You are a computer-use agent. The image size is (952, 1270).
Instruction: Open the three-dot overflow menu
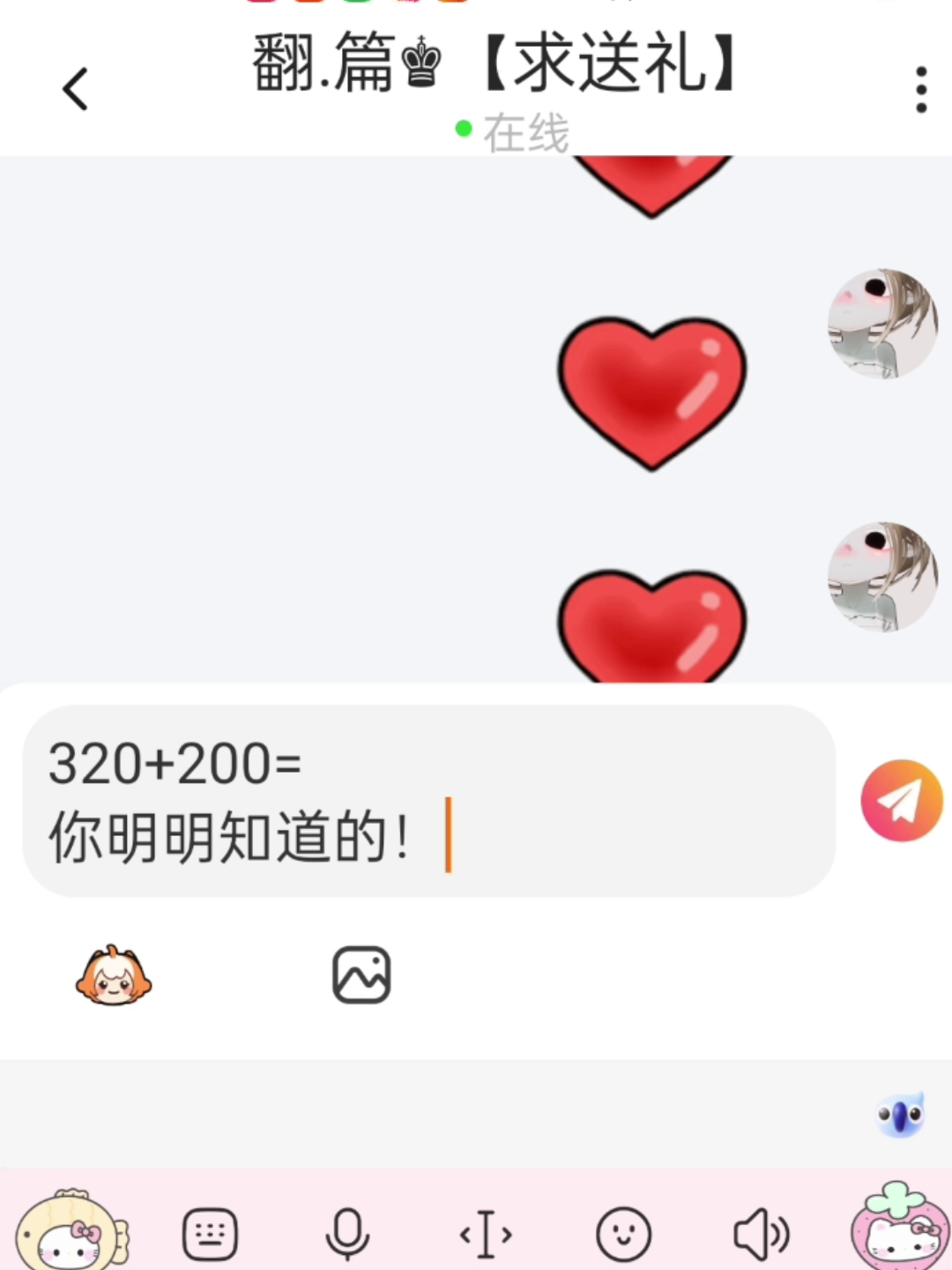pyautogui.click(x=920, y=89)
